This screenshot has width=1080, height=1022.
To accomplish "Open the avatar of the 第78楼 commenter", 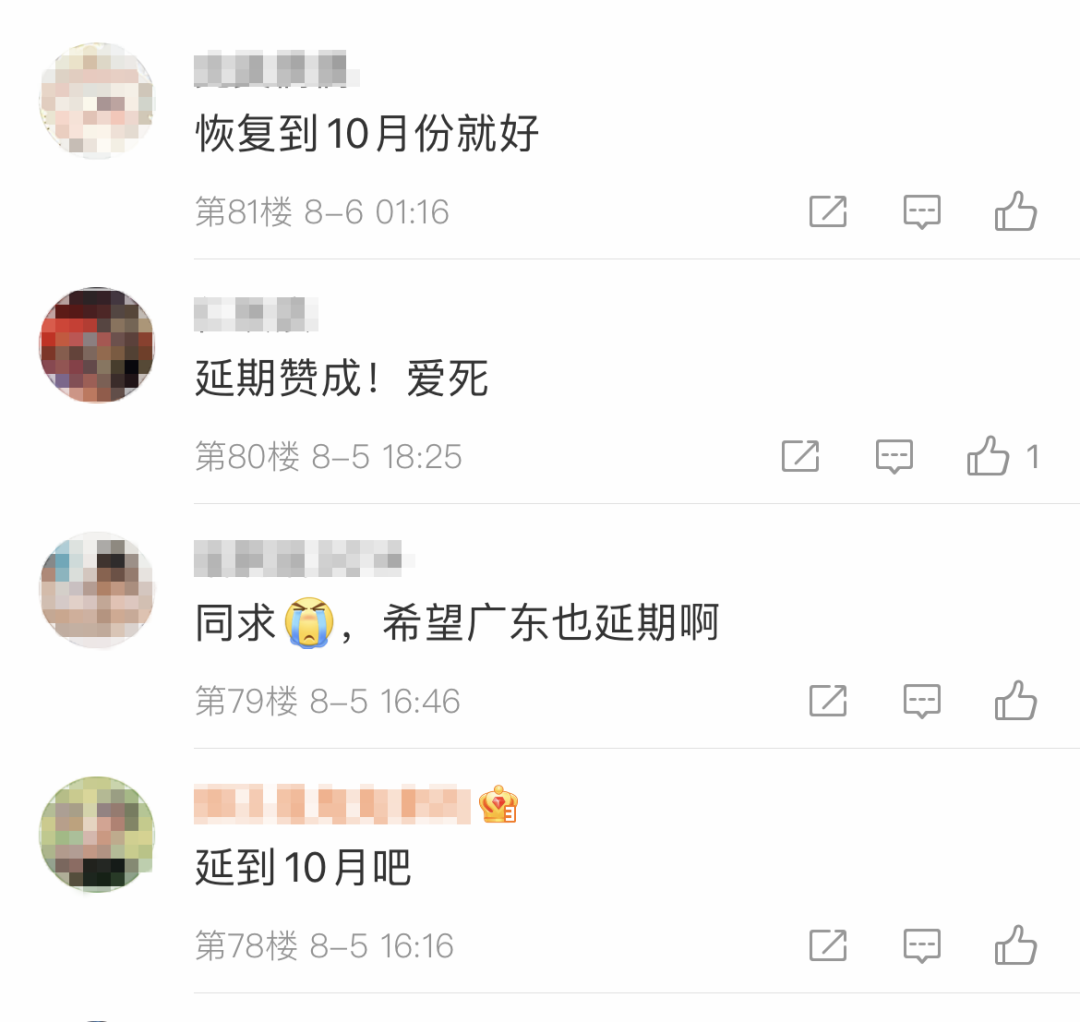I will (x=97, y=834).
